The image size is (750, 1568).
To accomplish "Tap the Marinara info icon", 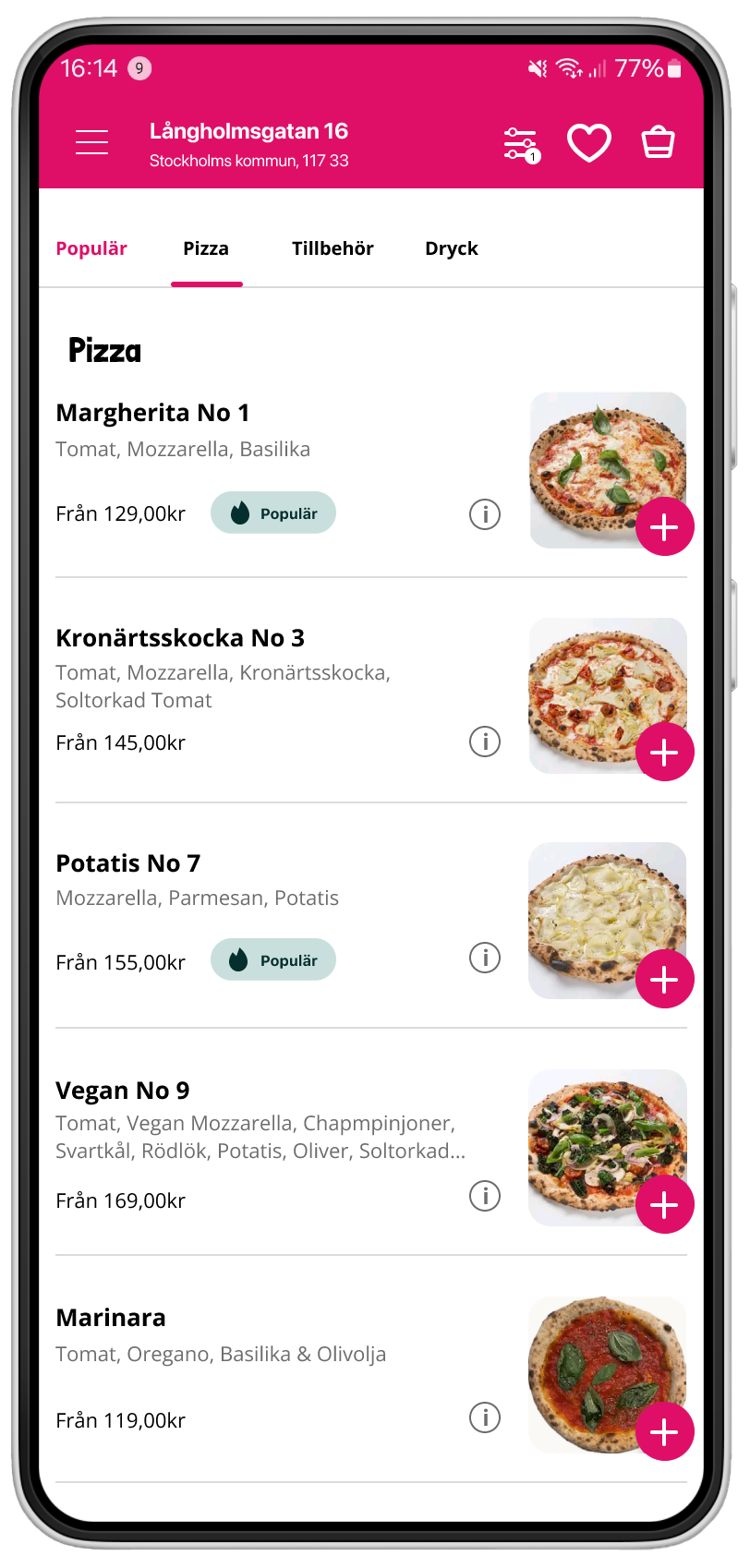I will pos(485,1417).
